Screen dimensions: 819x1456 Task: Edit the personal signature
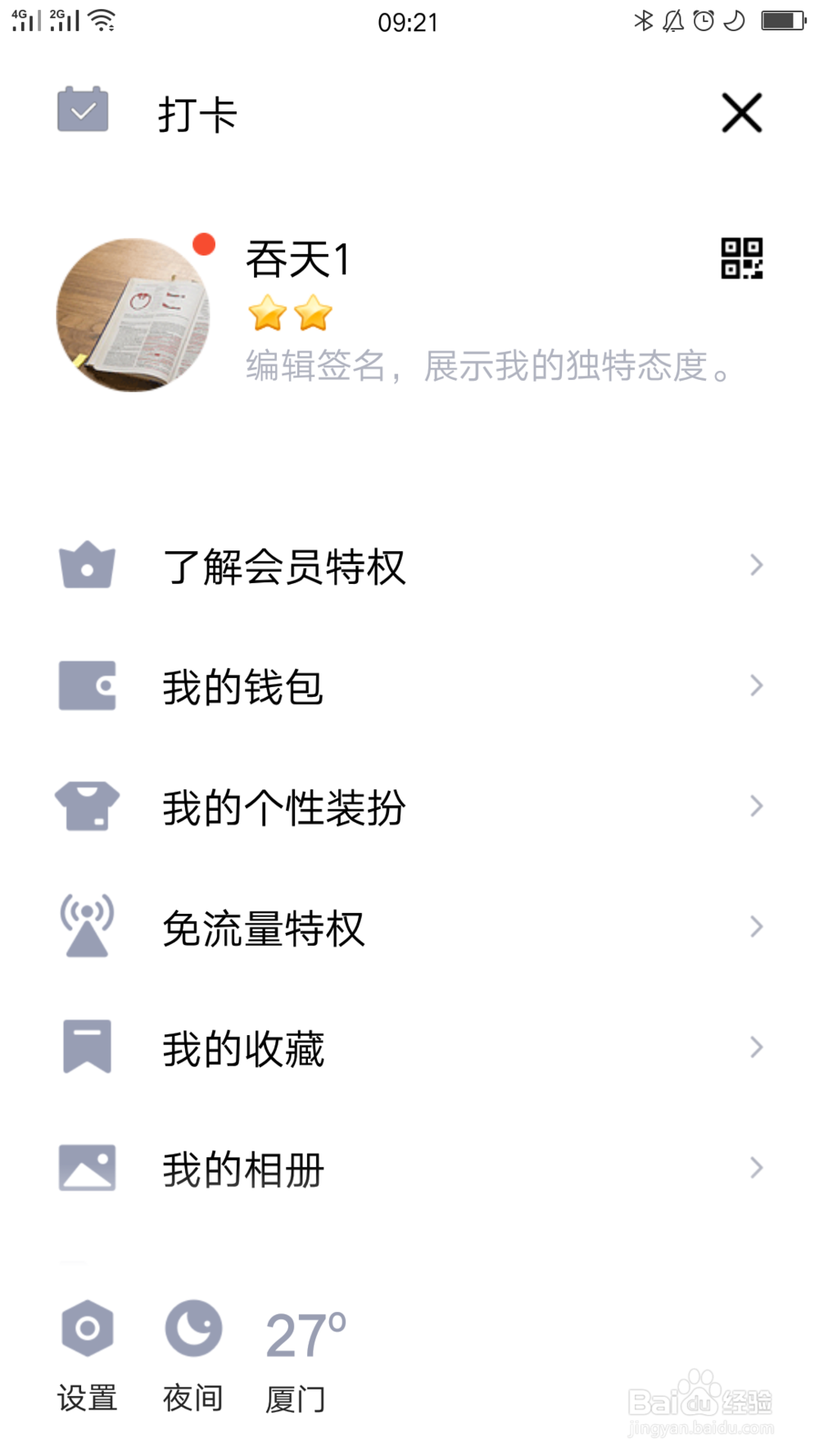point(489,366)
